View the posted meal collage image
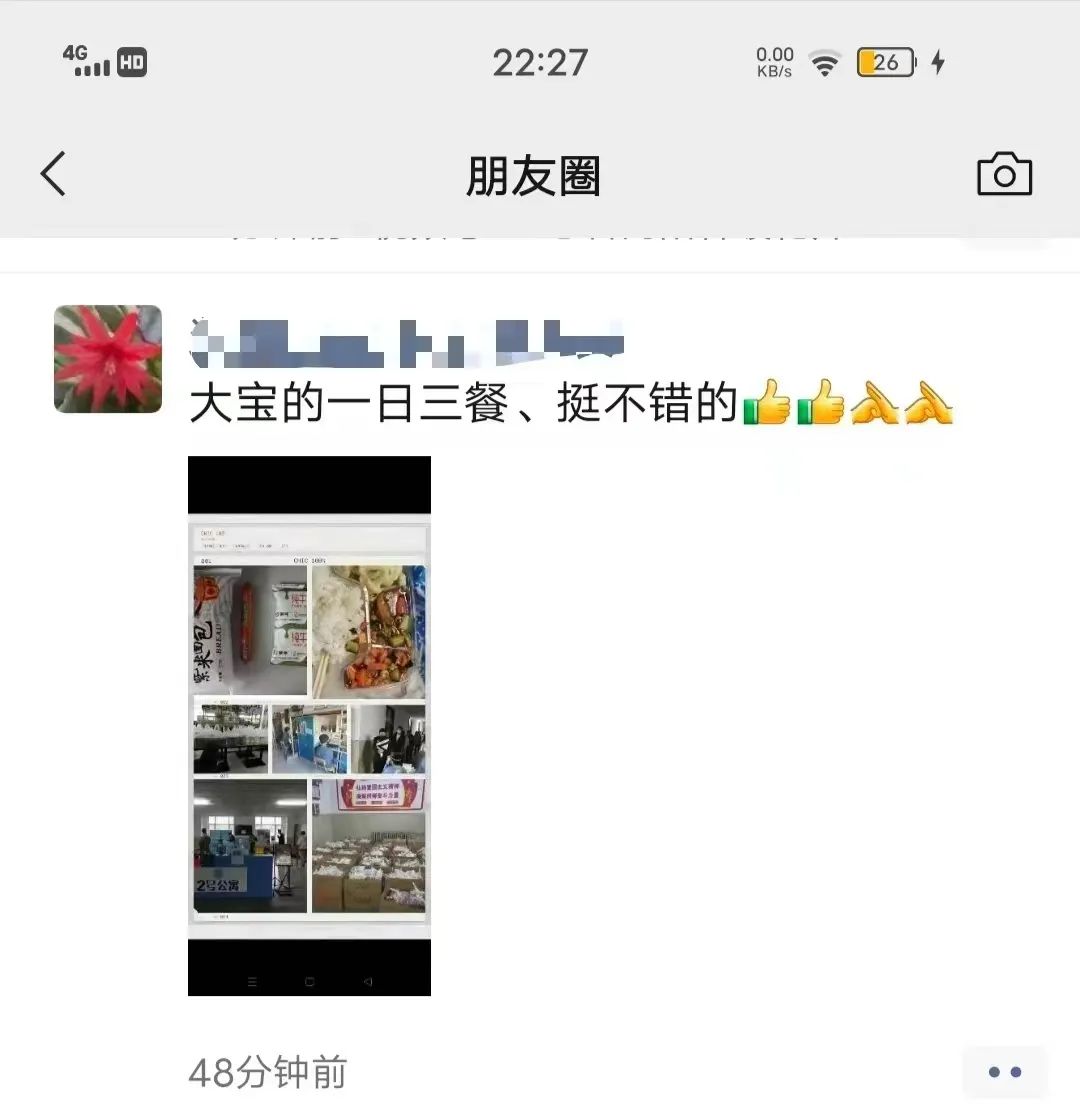The height and width of the screenshot is (1110, 1080). coord(309,725)
